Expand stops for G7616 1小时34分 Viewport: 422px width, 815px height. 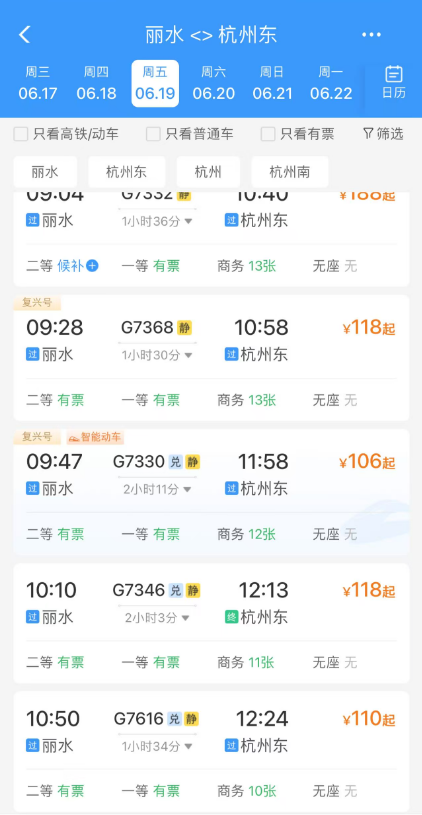point(157,746)
